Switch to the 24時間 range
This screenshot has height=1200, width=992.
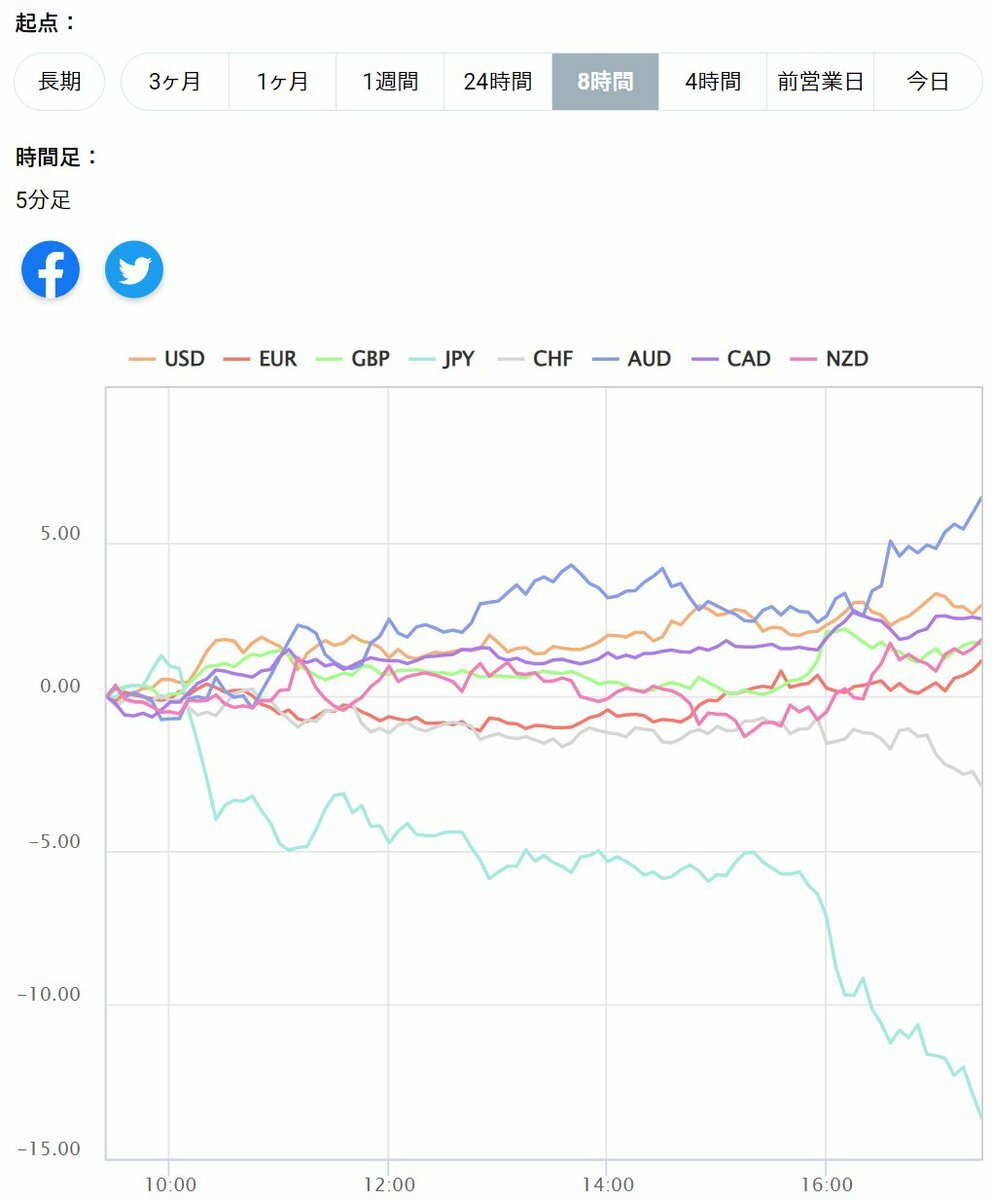pyautogui.click(x=497, y=82)
